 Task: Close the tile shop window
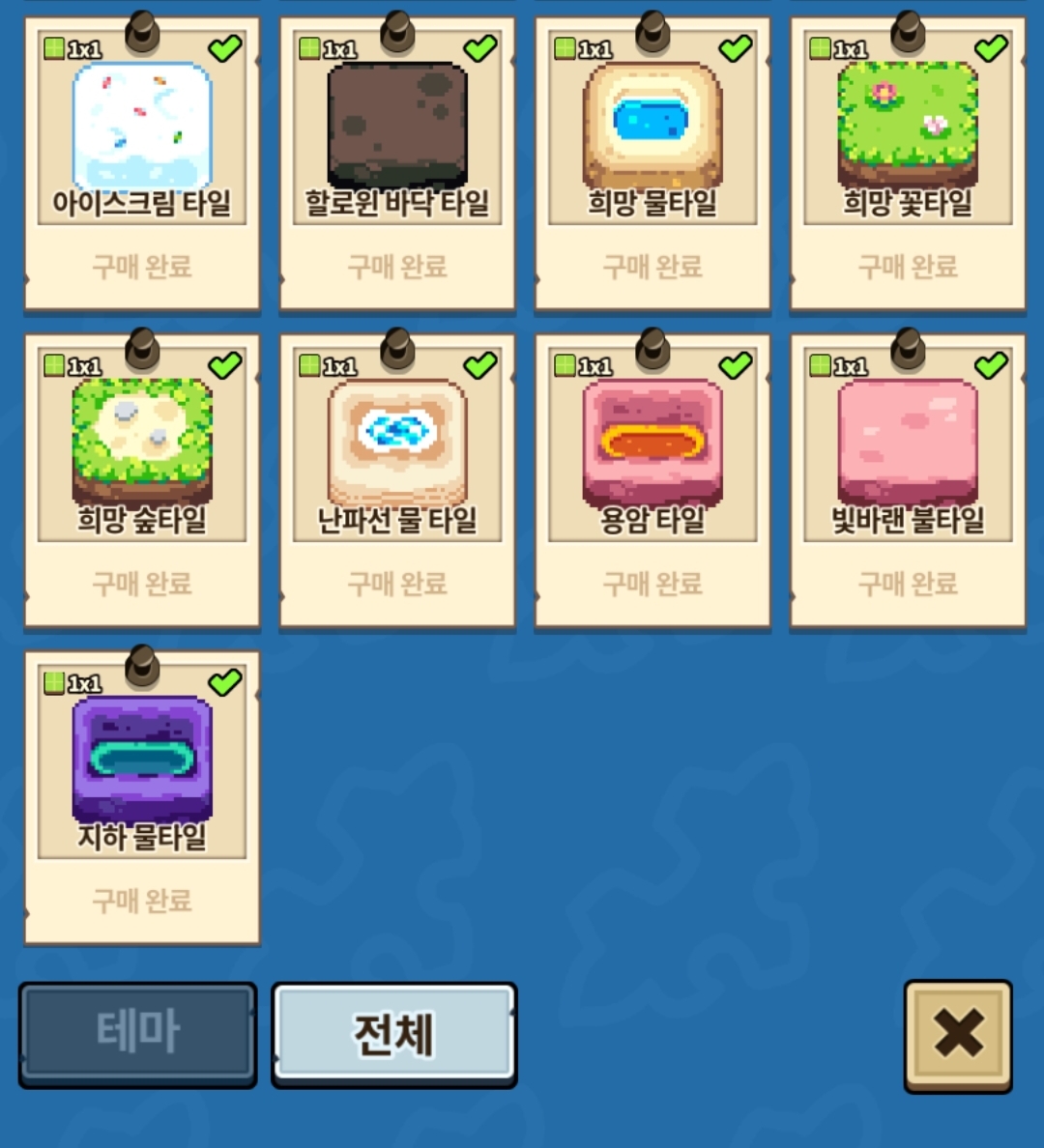pyautogui.click(x=957, y=1034)
